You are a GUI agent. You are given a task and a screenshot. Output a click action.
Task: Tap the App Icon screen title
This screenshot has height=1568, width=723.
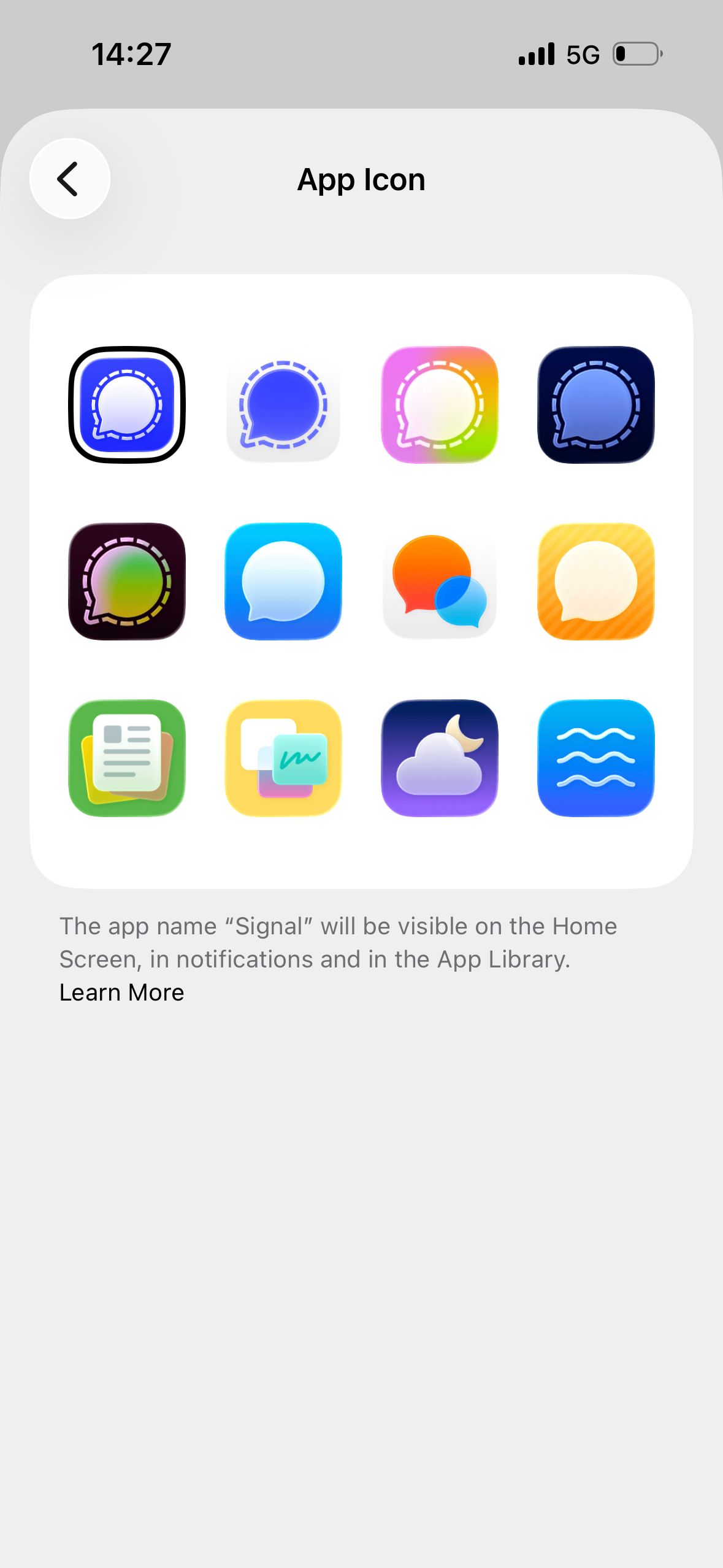point(361,180)
